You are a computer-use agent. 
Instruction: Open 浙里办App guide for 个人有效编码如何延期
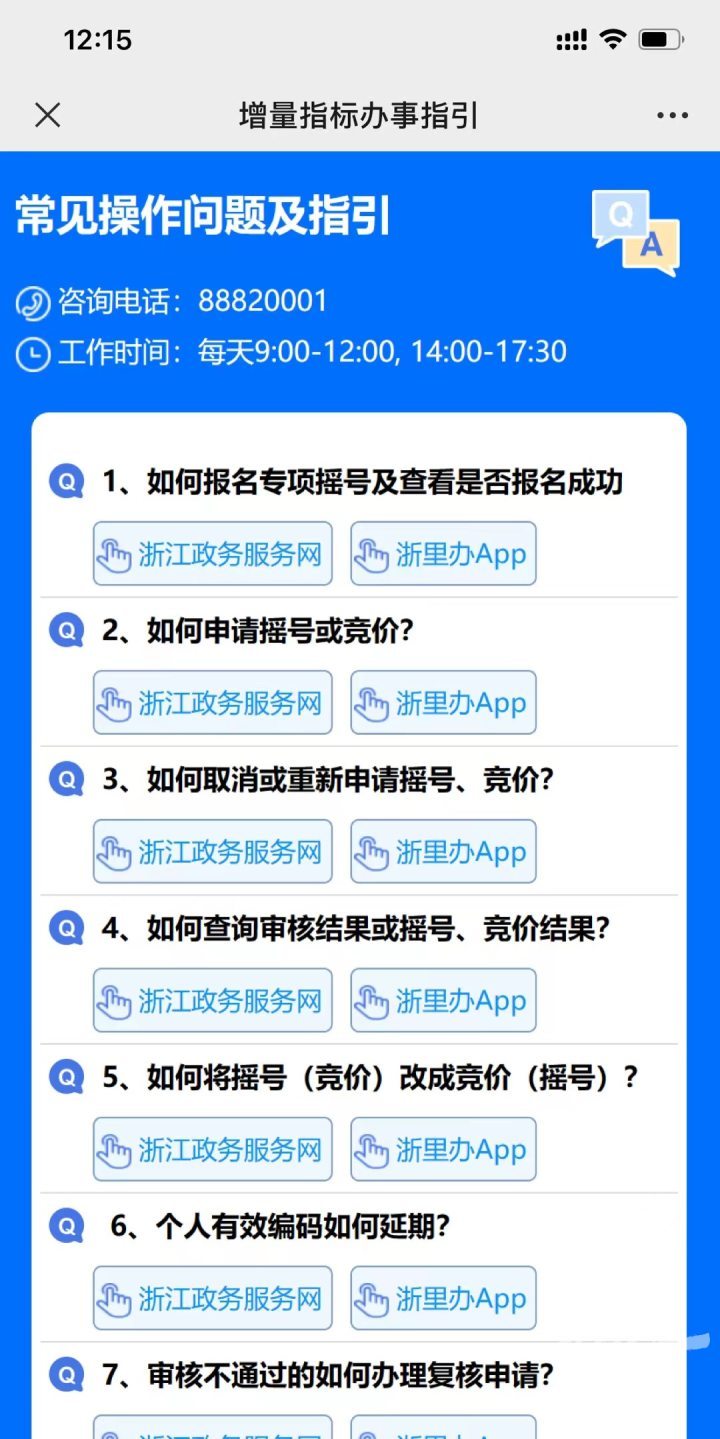point(443,1298)
